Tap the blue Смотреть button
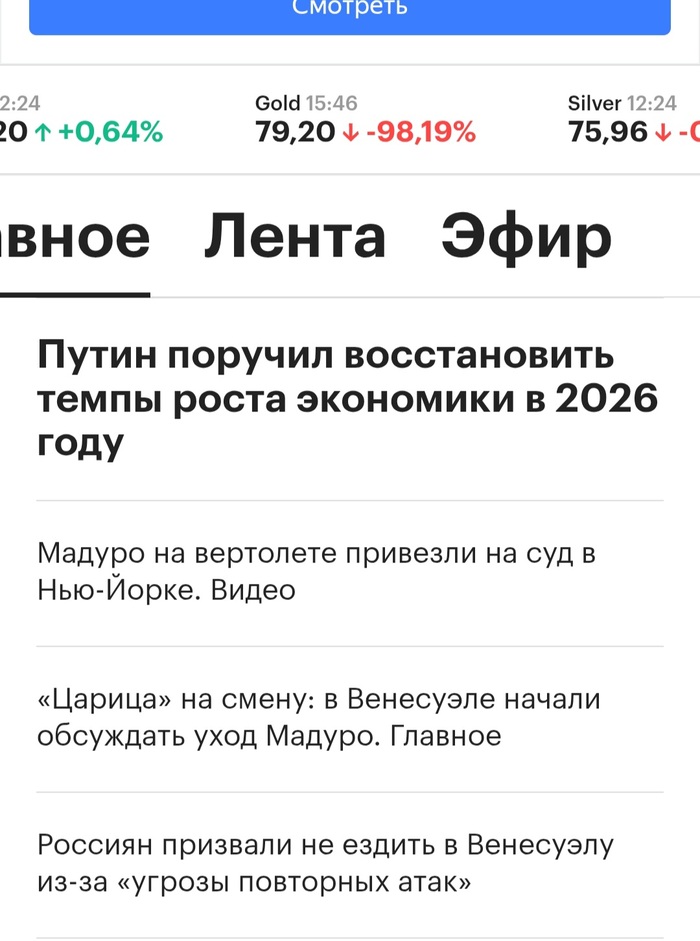The height and width of the screenshot is (941, 700). click(349, 12)
